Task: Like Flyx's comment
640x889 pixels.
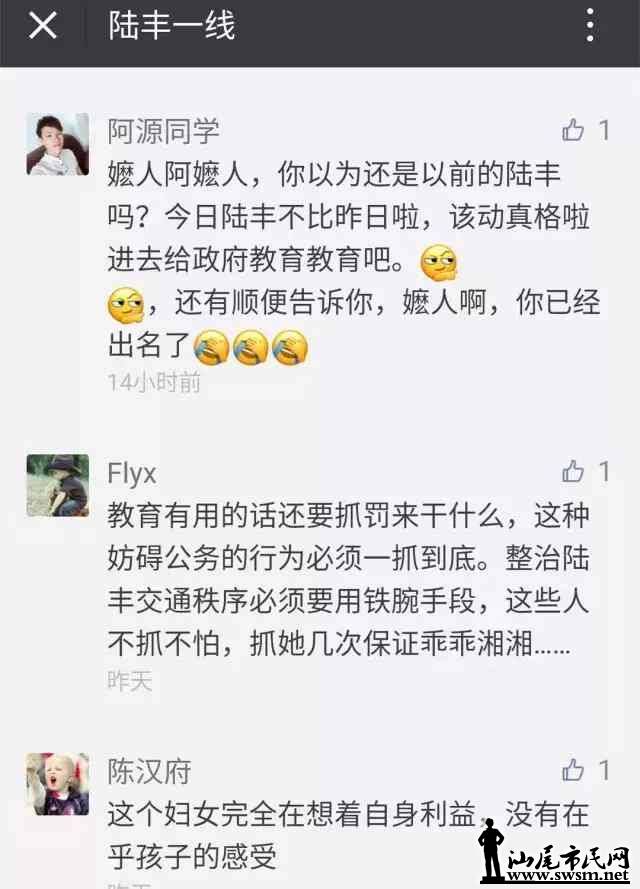Action: click(x=573, y=471)
